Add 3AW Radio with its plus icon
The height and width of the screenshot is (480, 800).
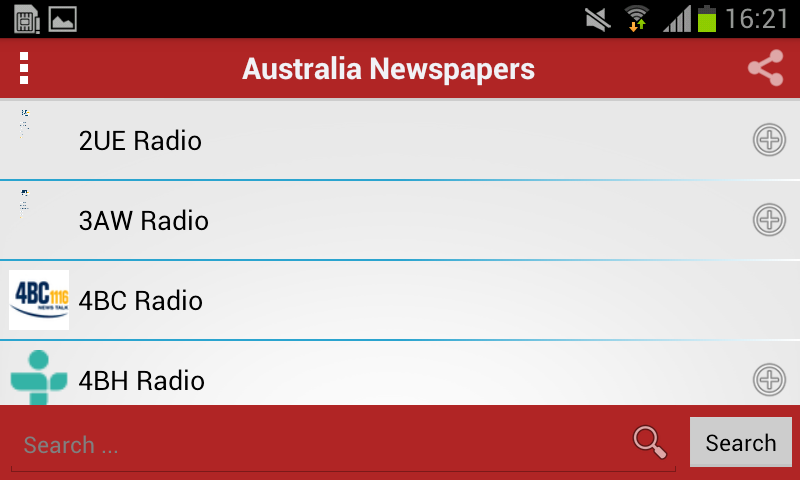pyautogui.click(x=769, y=220)
